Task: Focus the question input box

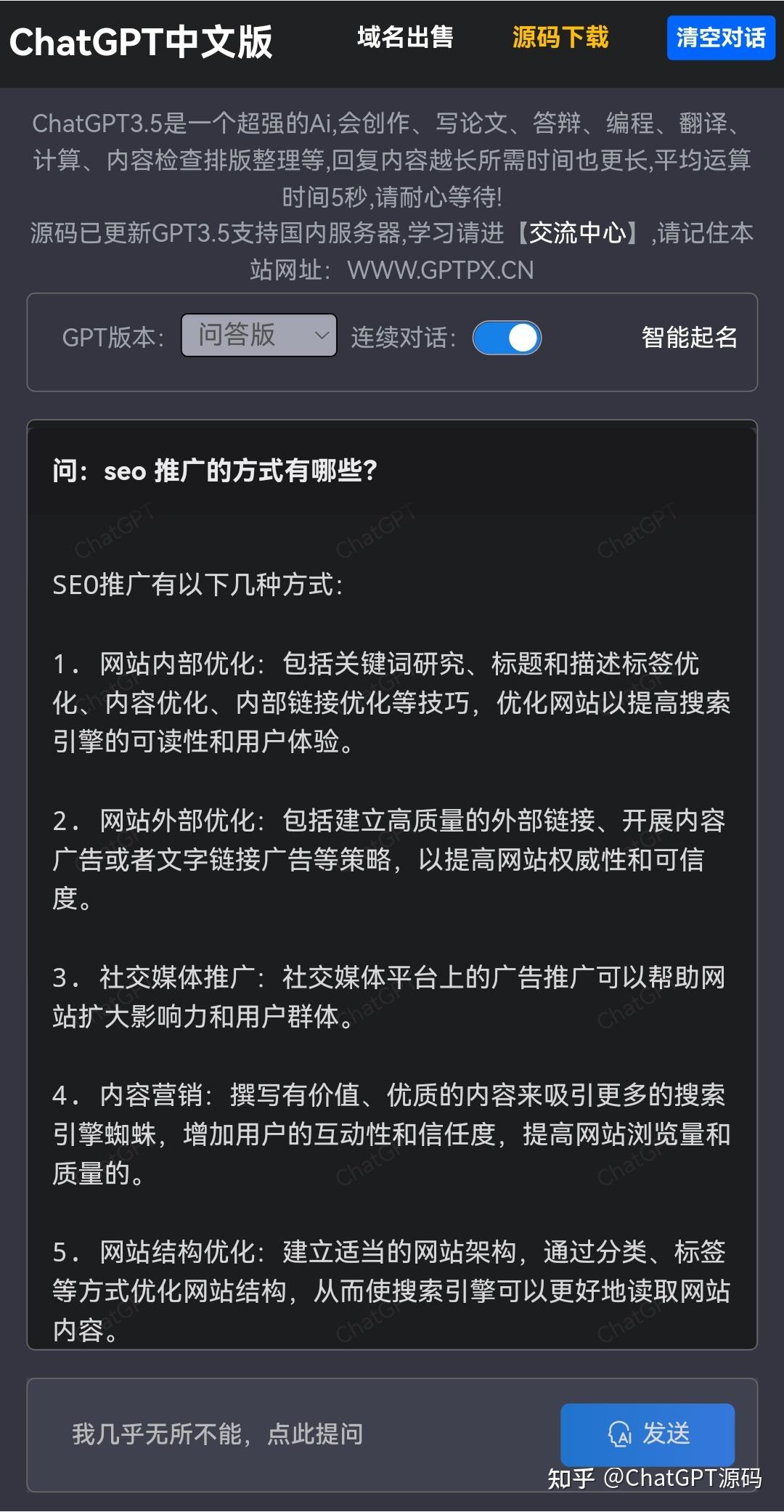Action: click(305, 1434)
